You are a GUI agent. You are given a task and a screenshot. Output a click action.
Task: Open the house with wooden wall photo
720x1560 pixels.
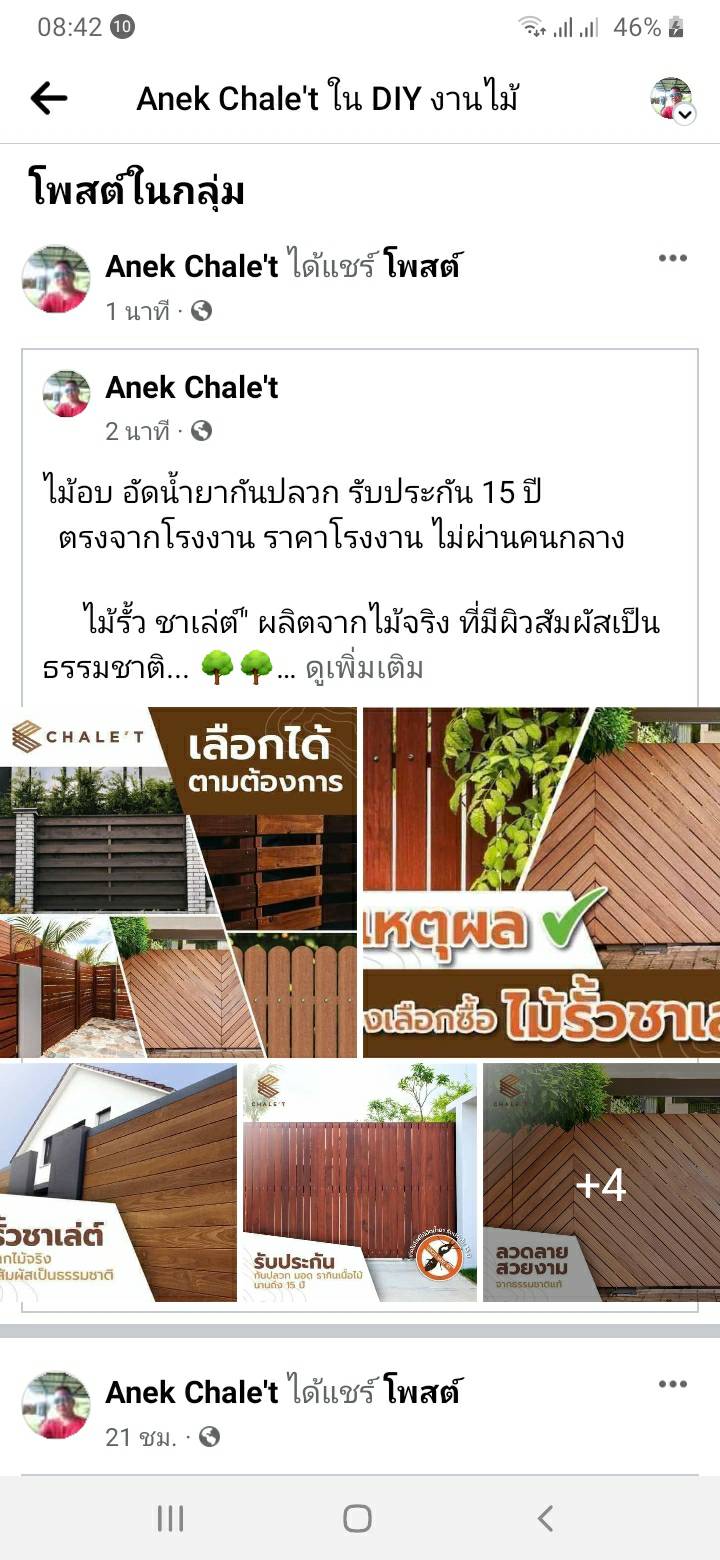tap(118, 1183)
